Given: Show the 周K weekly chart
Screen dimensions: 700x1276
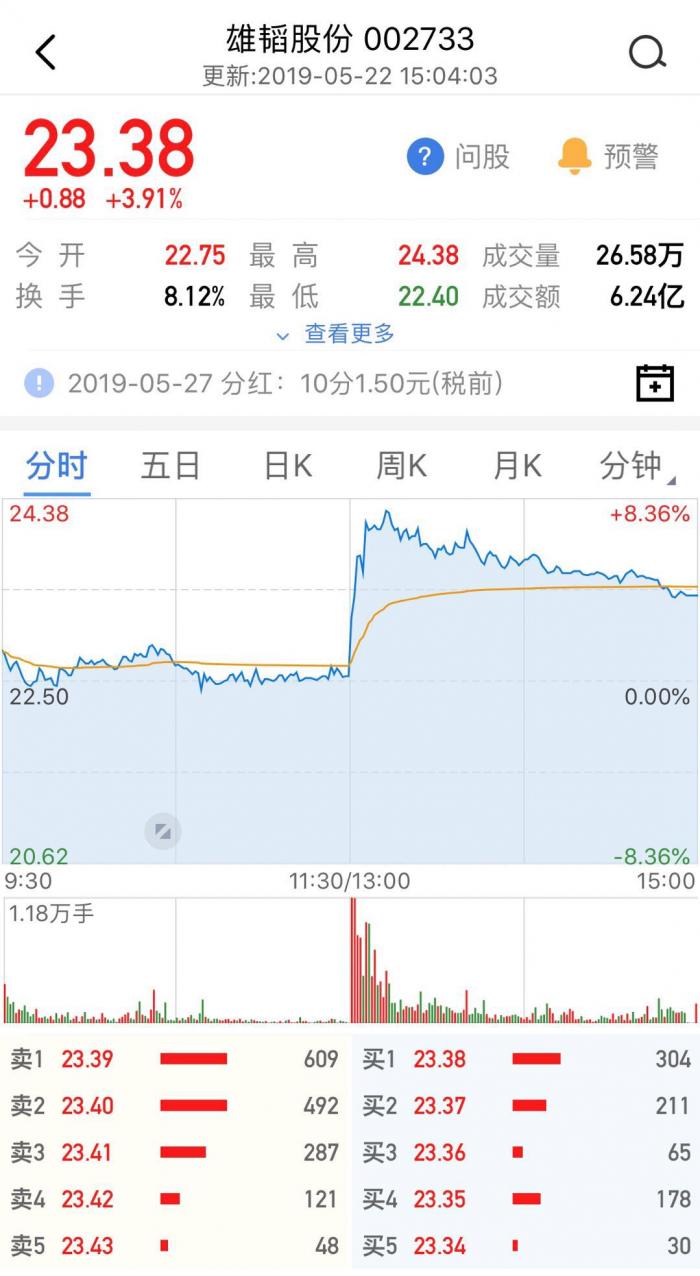Looking at the screenshot, I should pos(401,466).
